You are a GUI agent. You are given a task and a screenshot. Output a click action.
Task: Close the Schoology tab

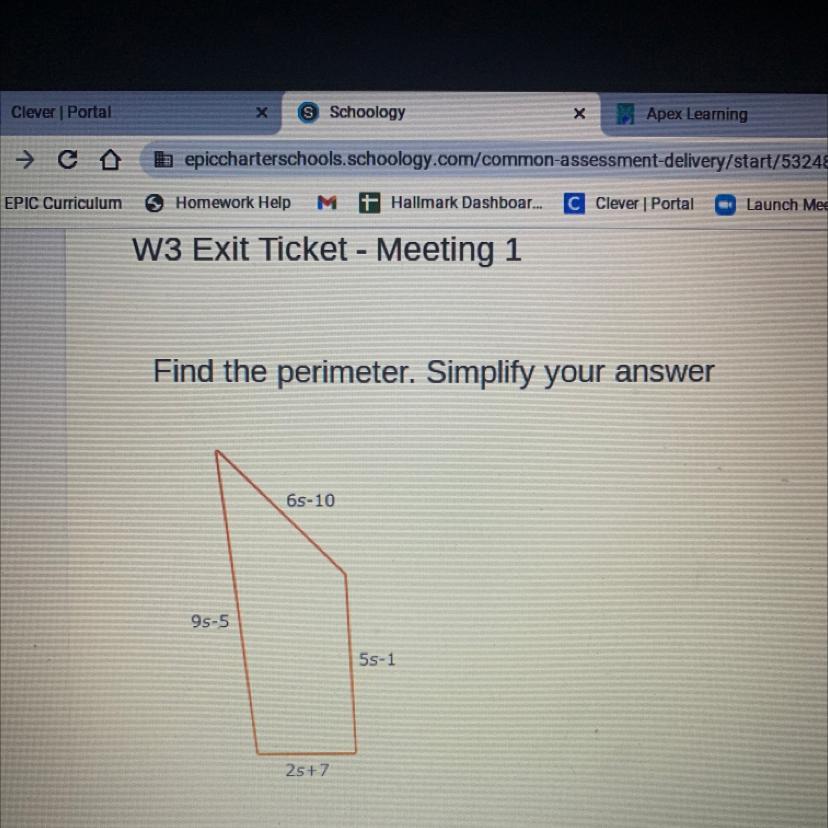coord(579,114)
